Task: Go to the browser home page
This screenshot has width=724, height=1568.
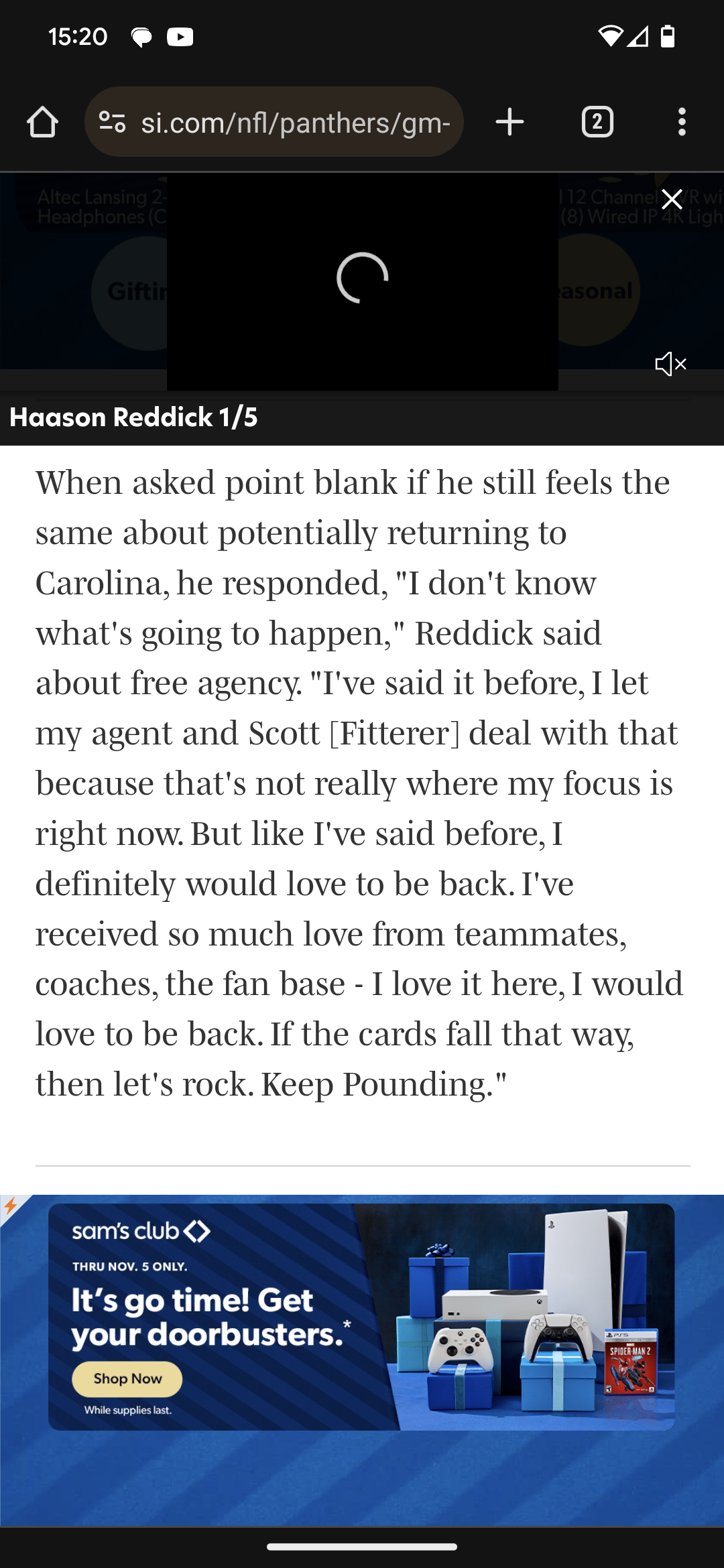Action: (42, 123)
